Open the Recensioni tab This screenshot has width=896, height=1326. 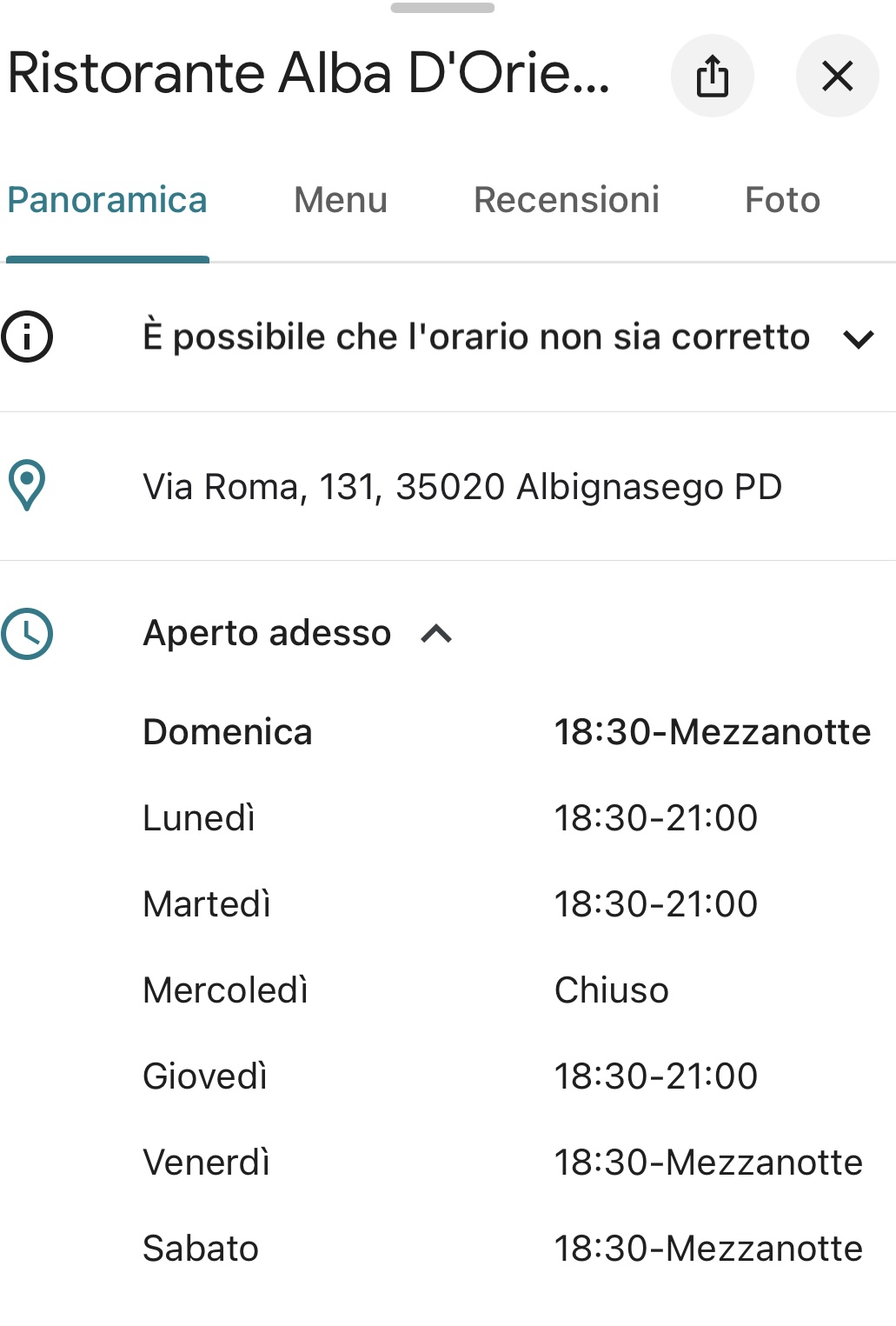click(566, 200)
